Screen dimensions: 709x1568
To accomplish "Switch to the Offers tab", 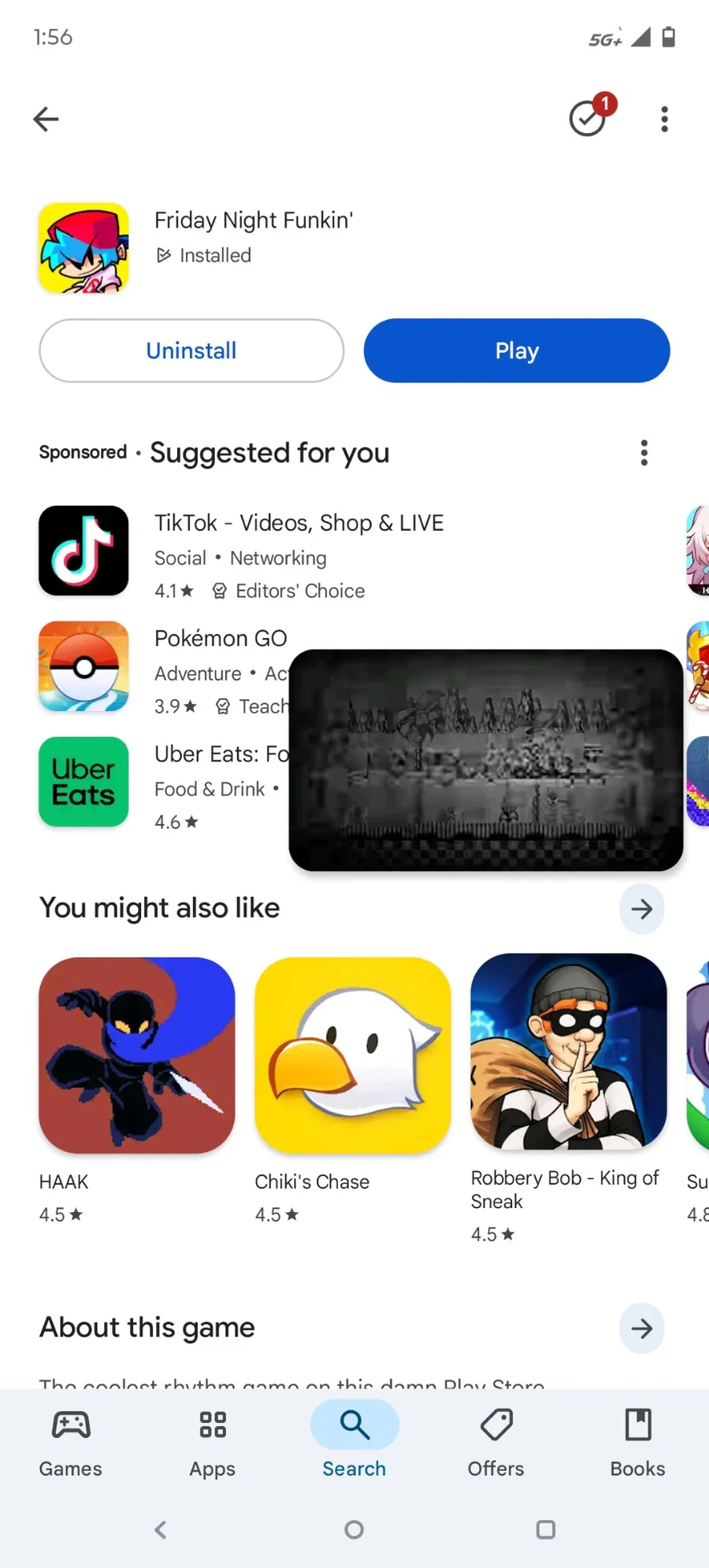I will 496,1443.
